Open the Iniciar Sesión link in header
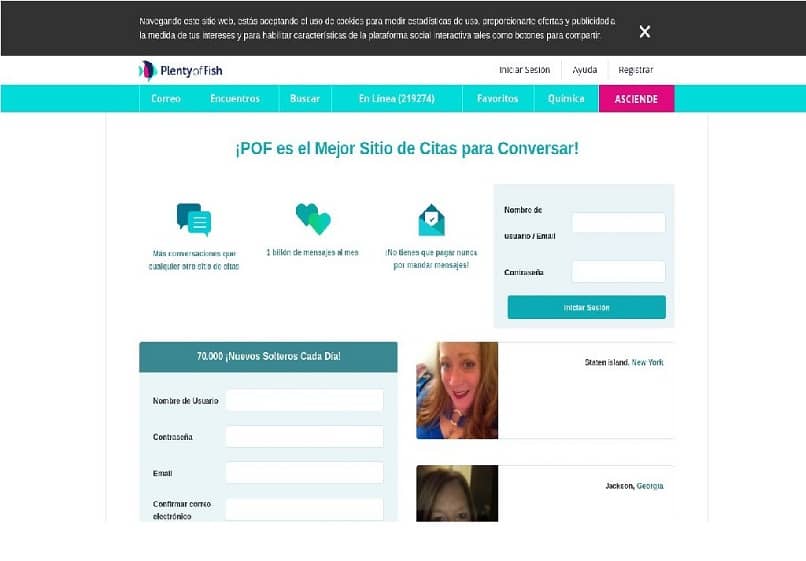 (524, 70)
